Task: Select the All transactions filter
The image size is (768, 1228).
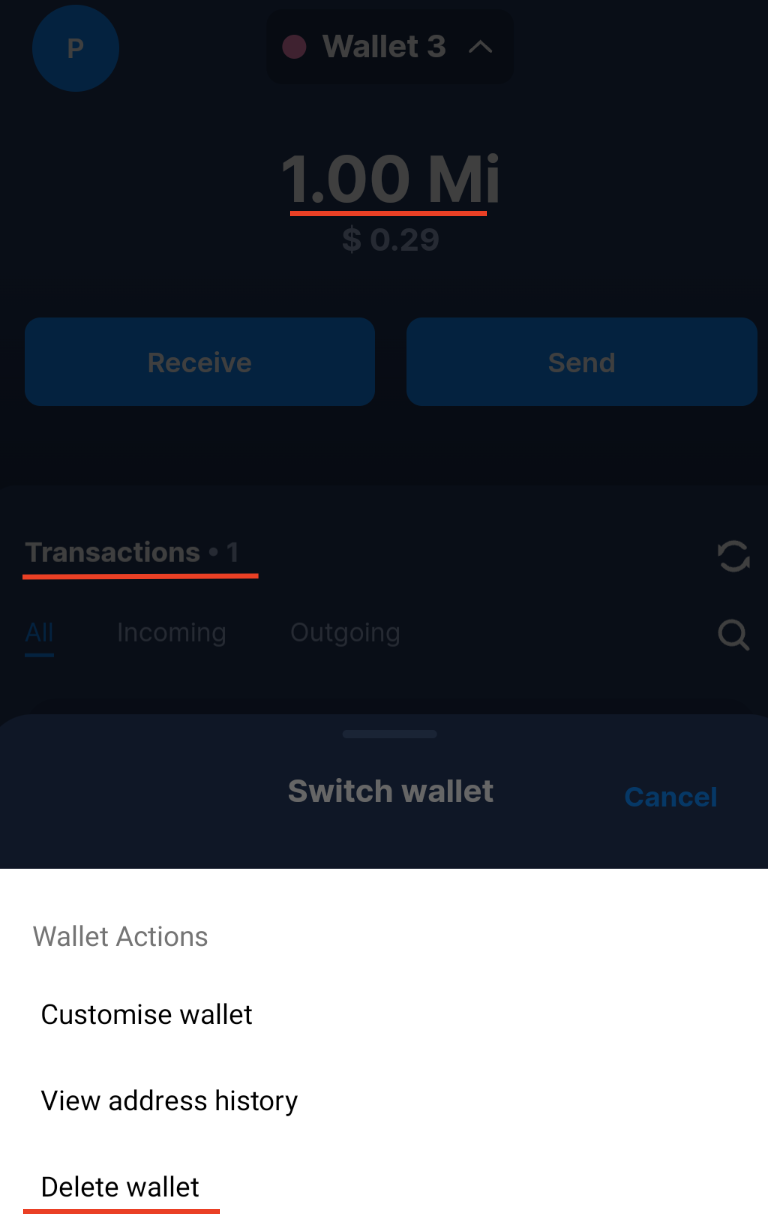Action: tap(39, 632)
